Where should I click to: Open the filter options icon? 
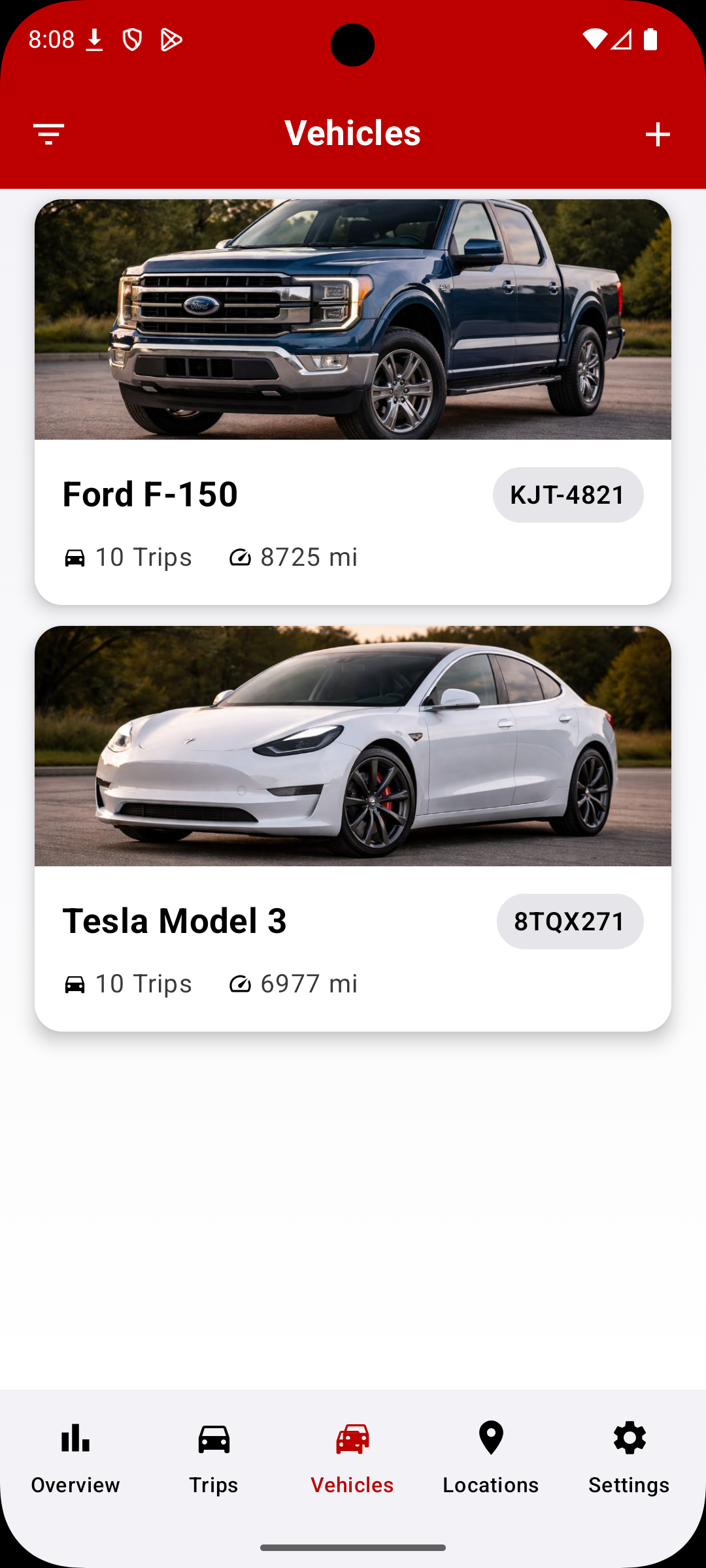[49, 134]
